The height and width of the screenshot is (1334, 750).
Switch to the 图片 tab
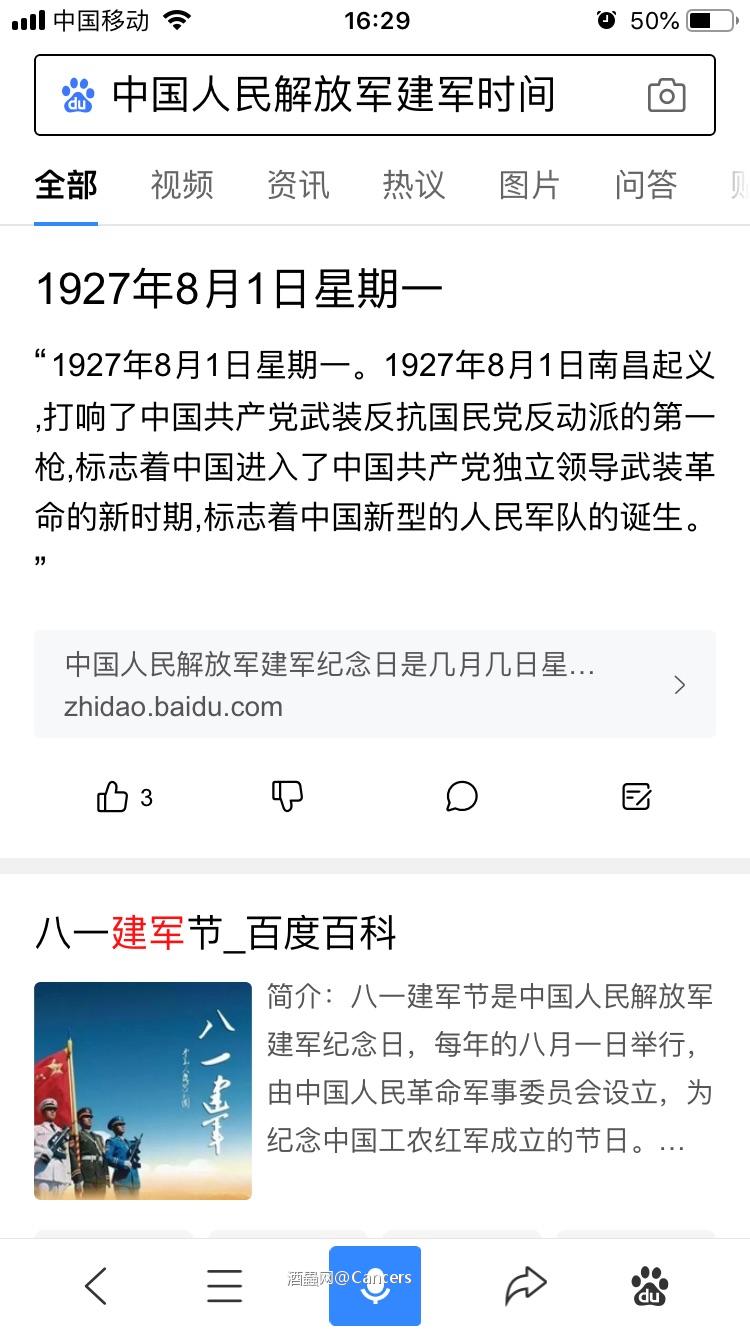click(529, 185)
